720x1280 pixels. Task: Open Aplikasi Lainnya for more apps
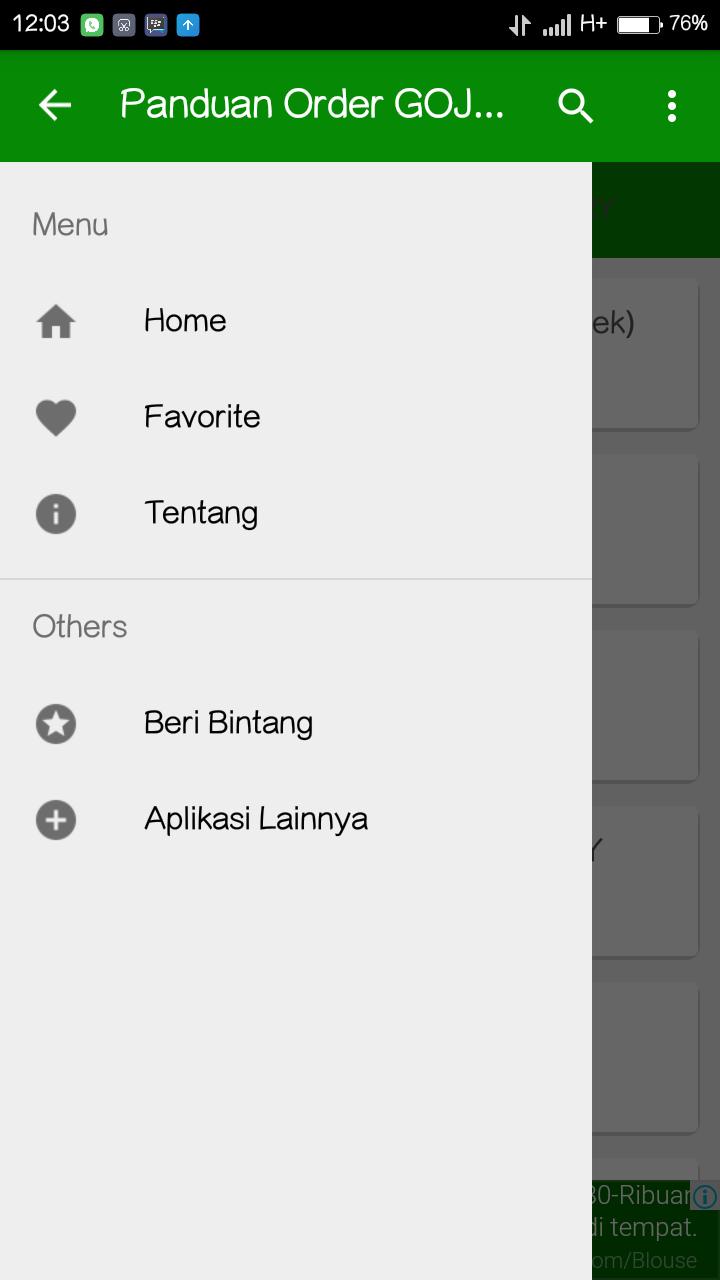point(255,819)
